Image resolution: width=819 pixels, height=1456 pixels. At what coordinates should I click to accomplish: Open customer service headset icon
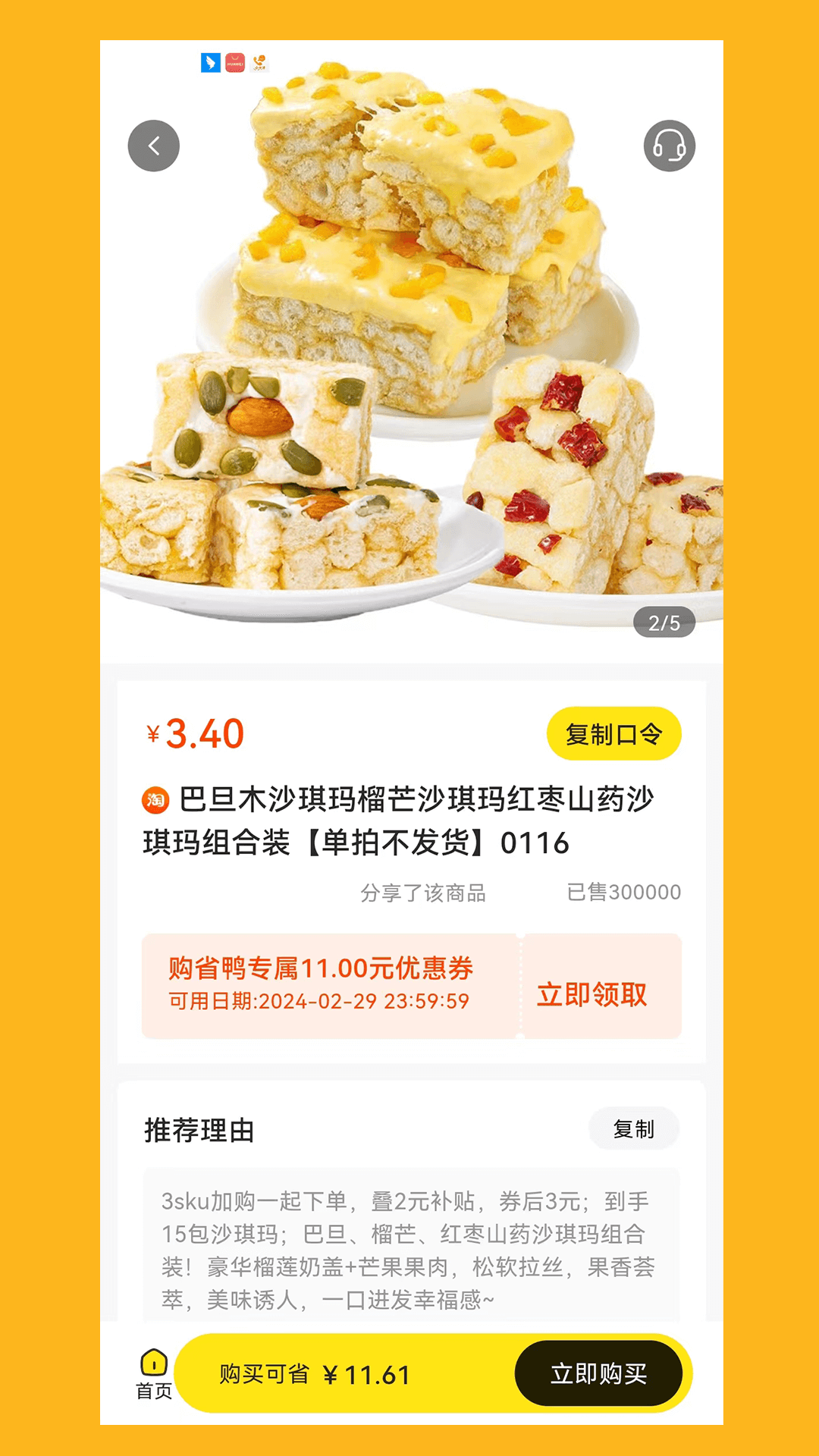click(x=669, y=146)
